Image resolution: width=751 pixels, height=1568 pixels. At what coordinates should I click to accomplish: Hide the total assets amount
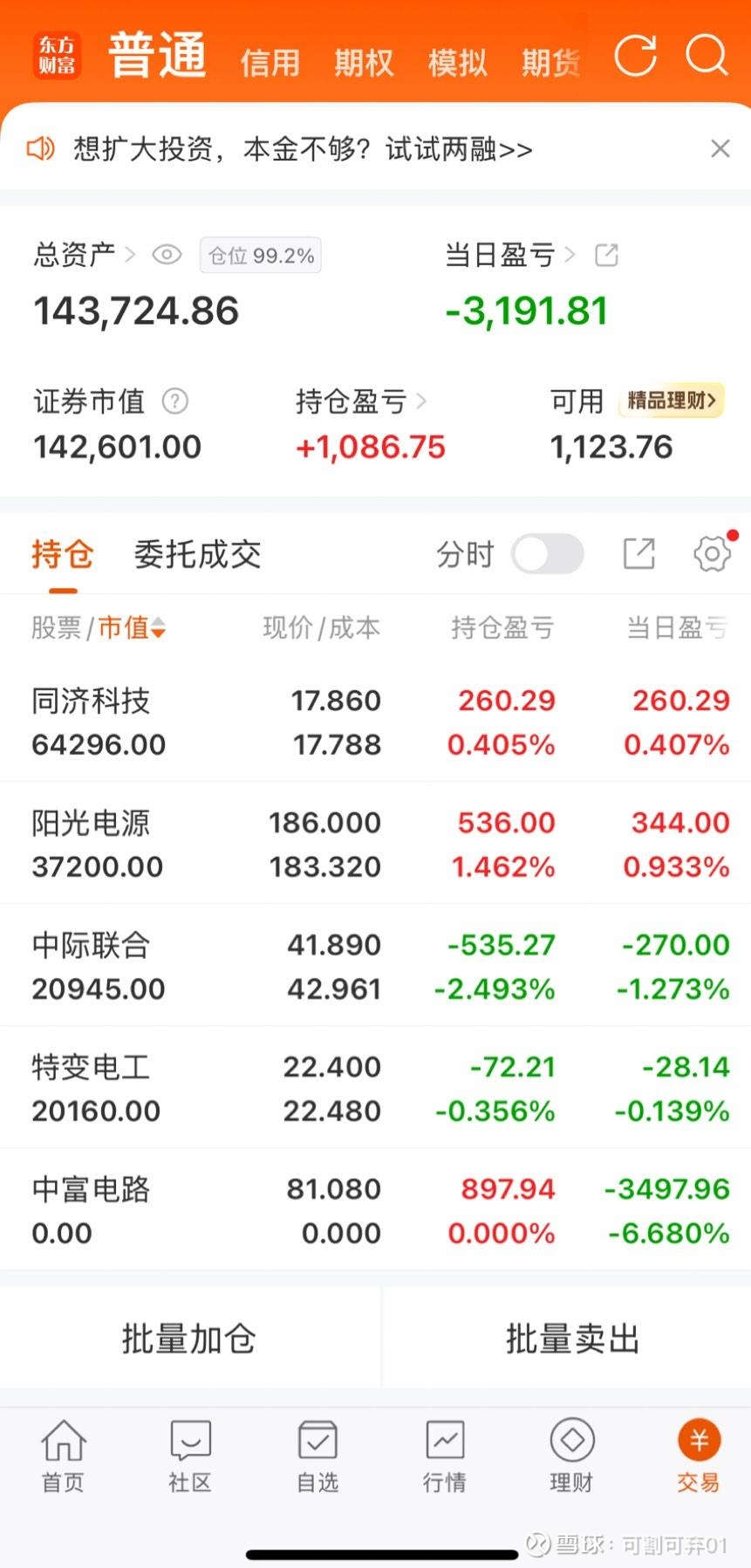[167, 255]
